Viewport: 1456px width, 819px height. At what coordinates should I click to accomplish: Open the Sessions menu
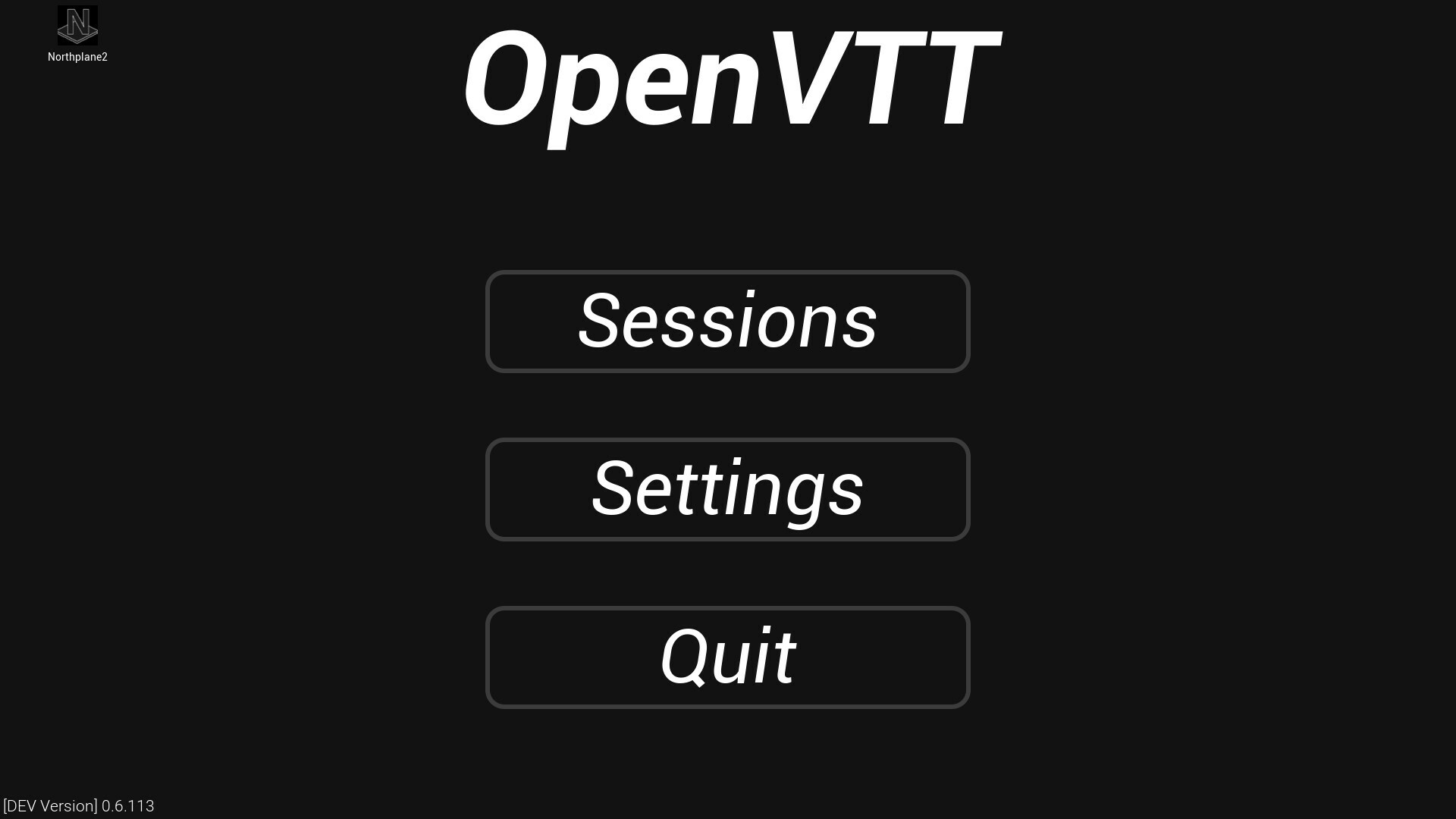point(727,322)
